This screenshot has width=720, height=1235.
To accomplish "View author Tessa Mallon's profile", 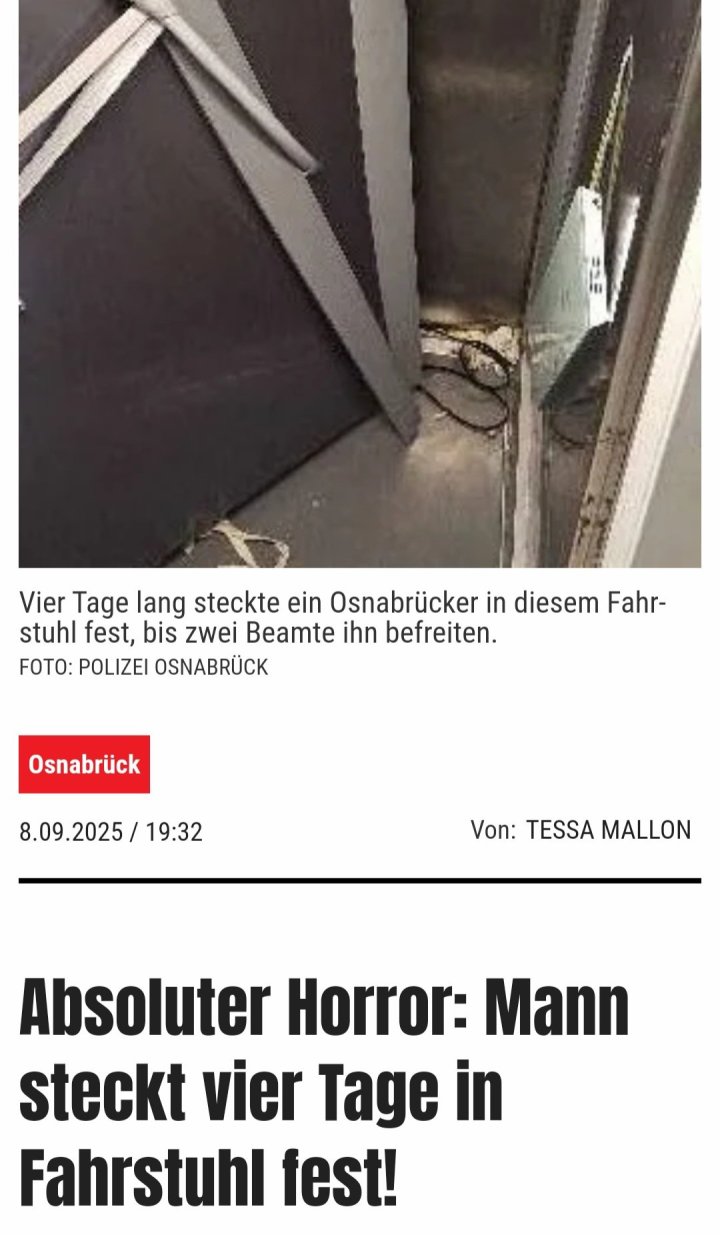I will click(608, 830).
